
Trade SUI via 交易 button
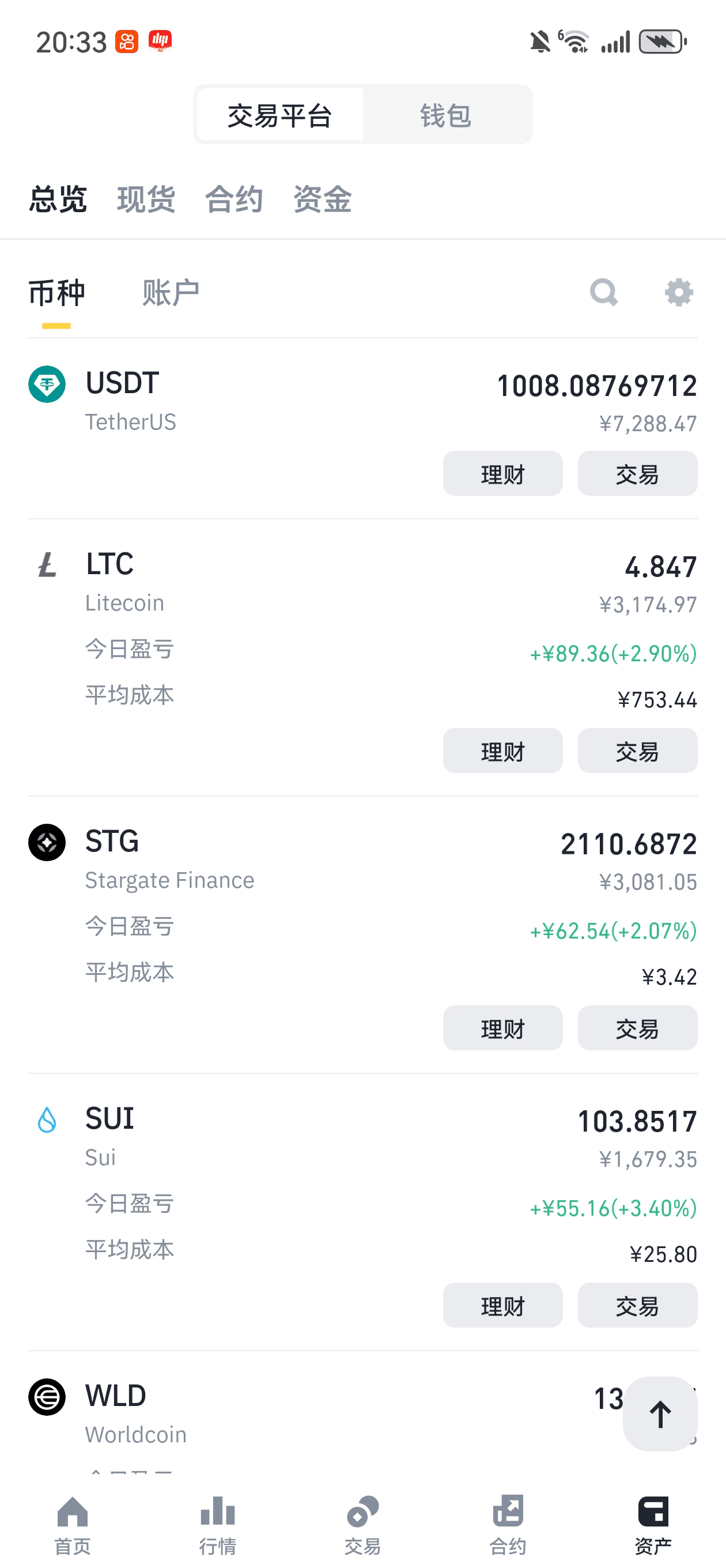click(x=637, y=1305)
